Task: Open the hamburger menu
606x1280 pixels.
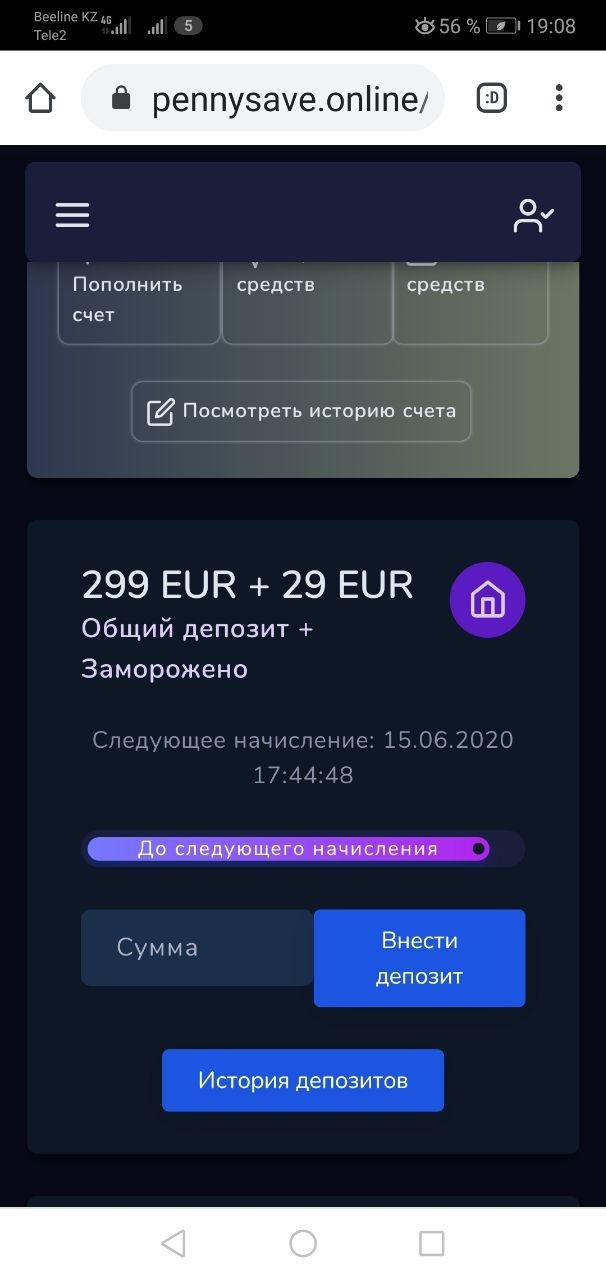Action: tap(72, 215)
